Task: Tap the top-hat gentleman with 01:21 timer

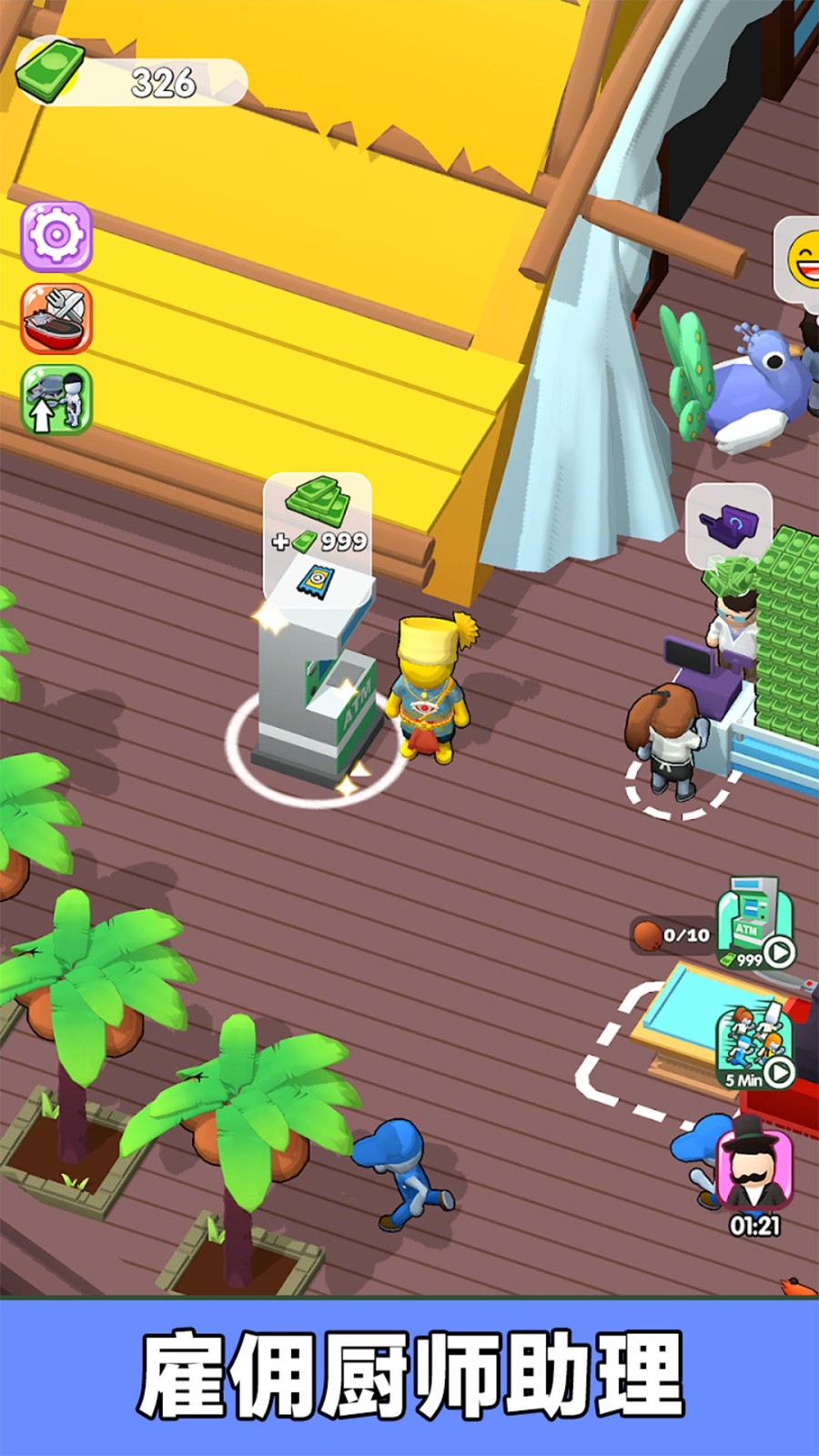Action: (754, 1172)
